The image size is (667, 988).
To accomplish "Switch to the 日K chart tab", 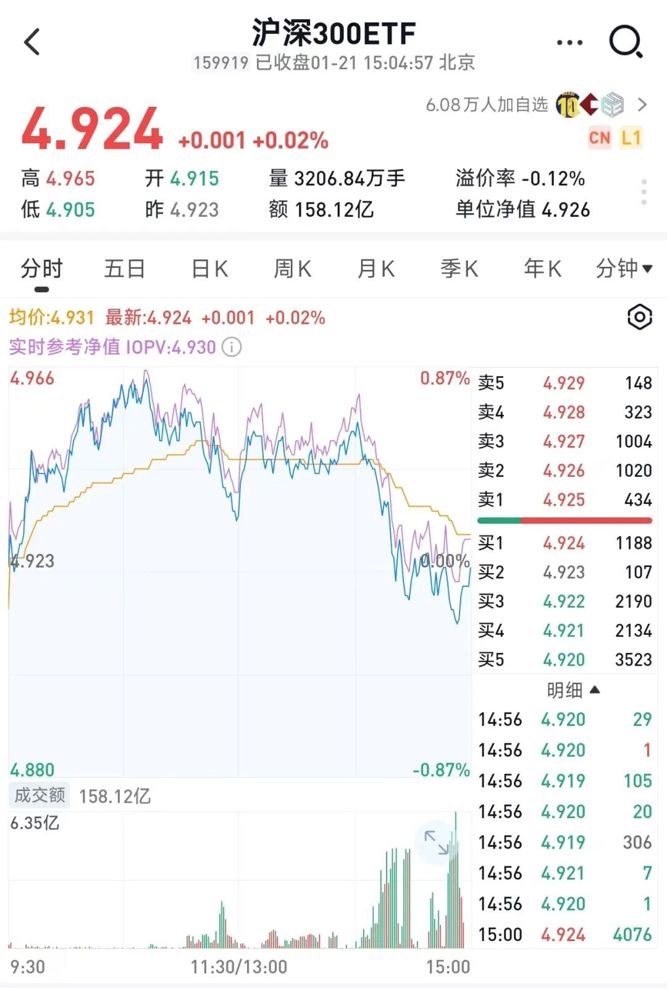I will [209, 268].
